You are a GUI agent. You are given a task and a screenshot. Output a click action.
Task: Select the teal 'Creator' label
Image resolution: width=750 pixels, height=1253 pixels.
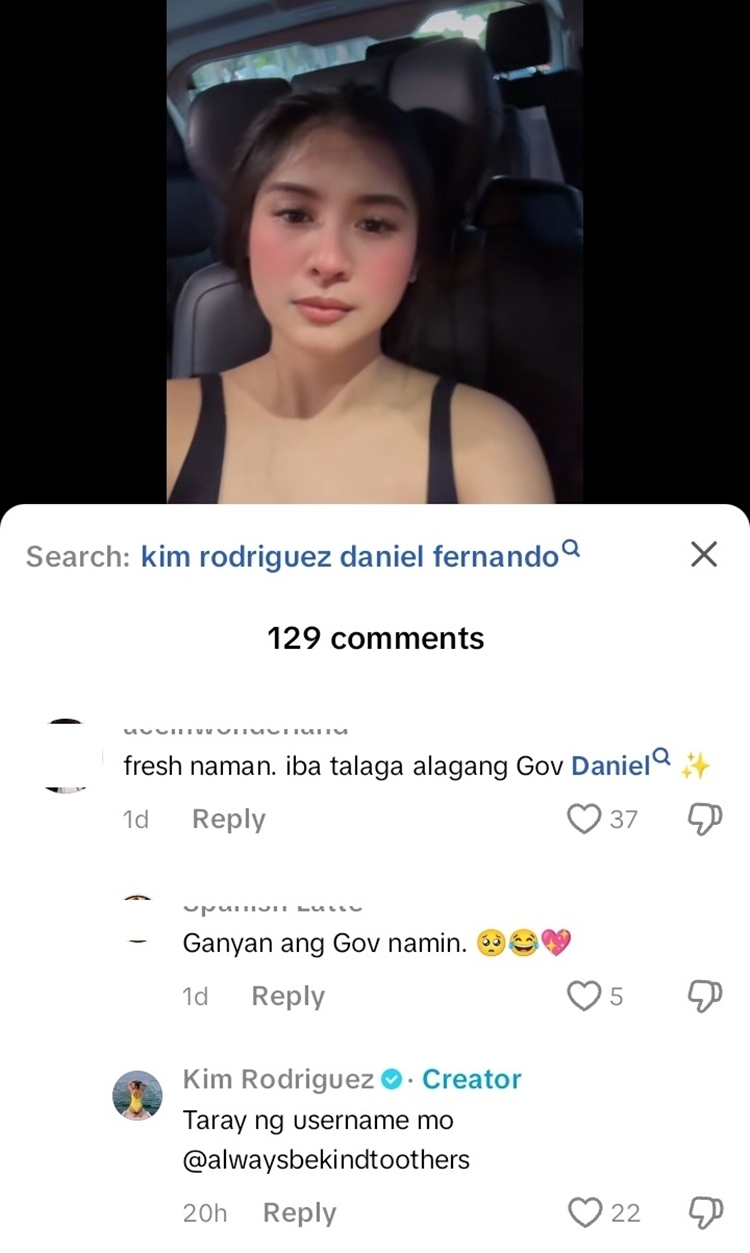pos(472,1079)
